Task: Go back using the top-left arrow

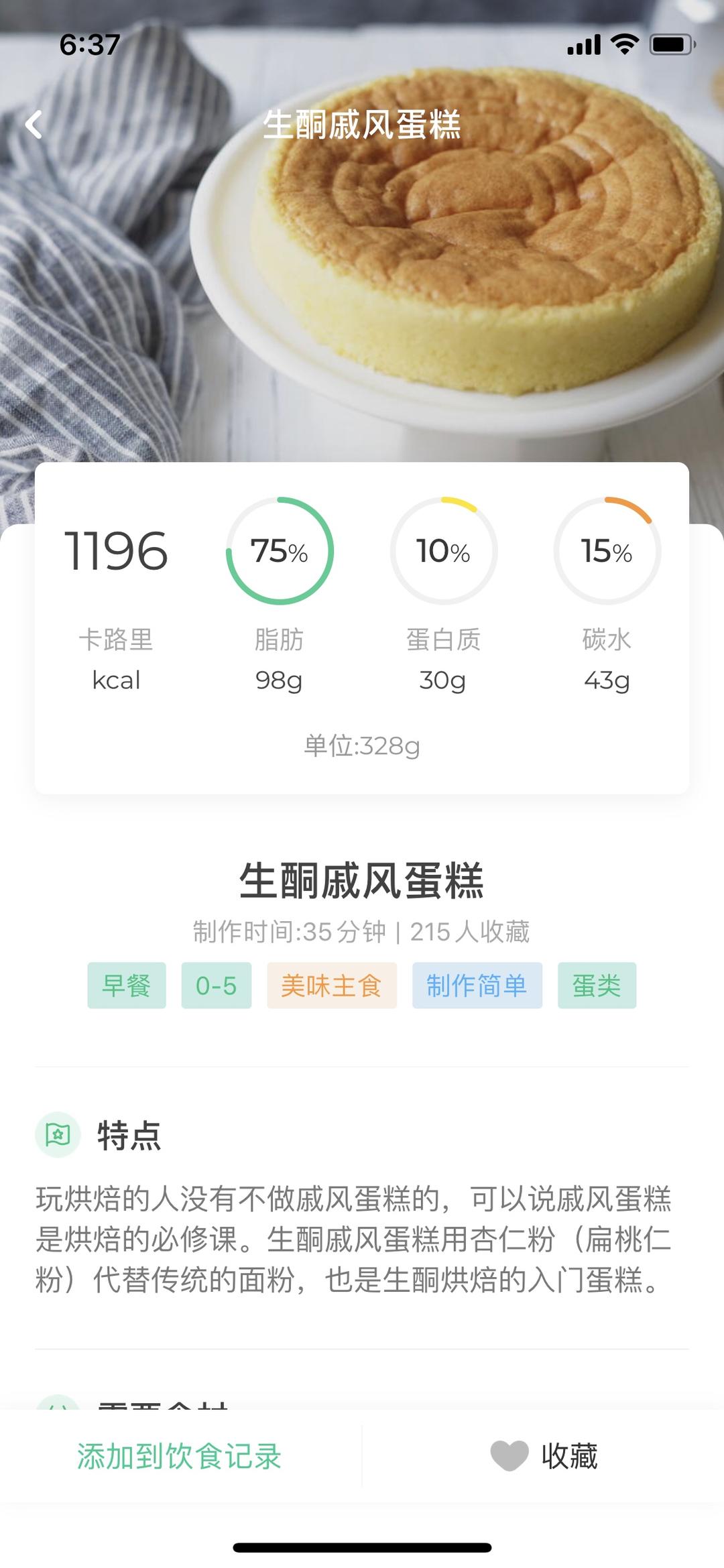Action: [x=34, y=125]
